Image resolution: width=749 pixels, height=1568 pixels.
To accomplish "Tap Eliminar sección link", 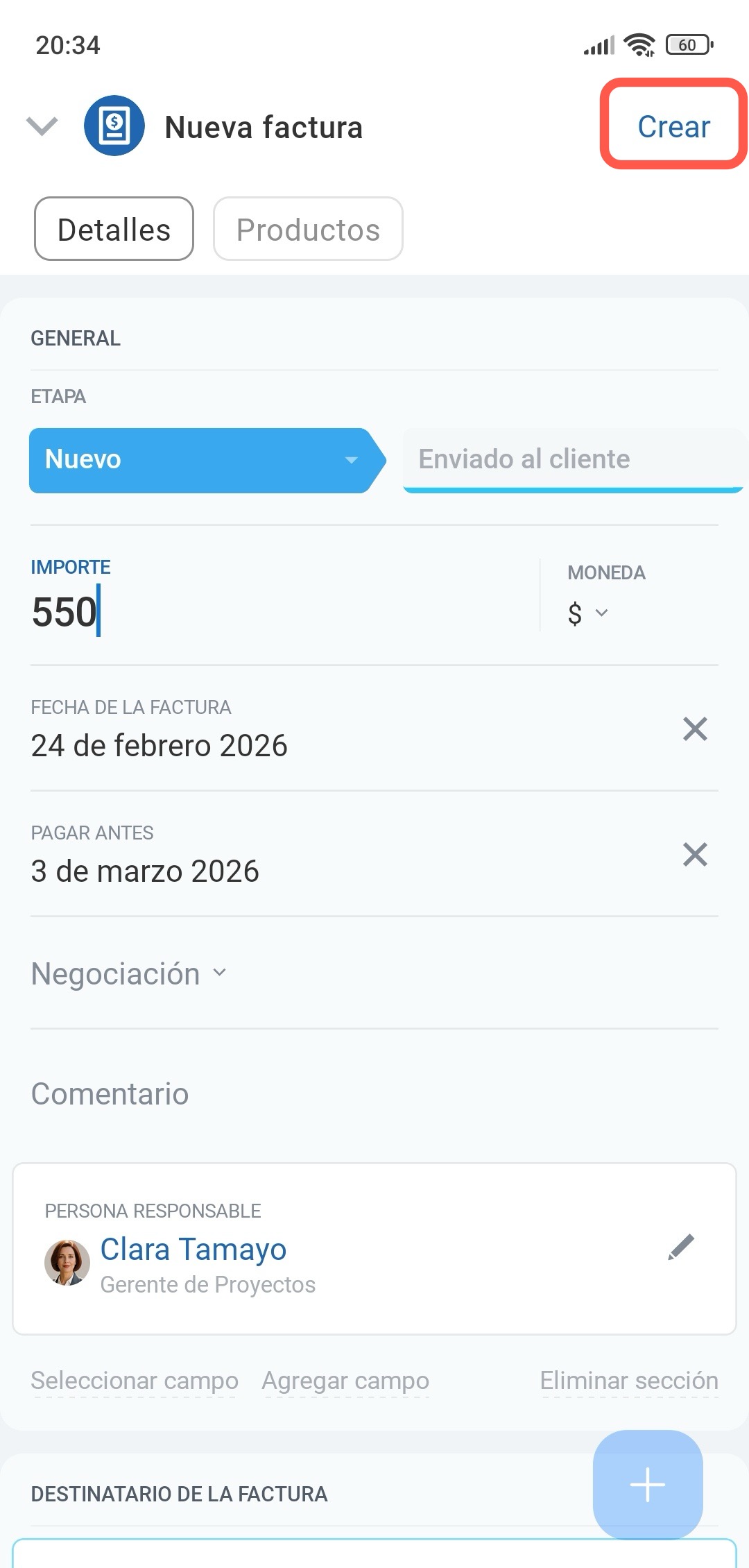I will [x=628, y=1381].
